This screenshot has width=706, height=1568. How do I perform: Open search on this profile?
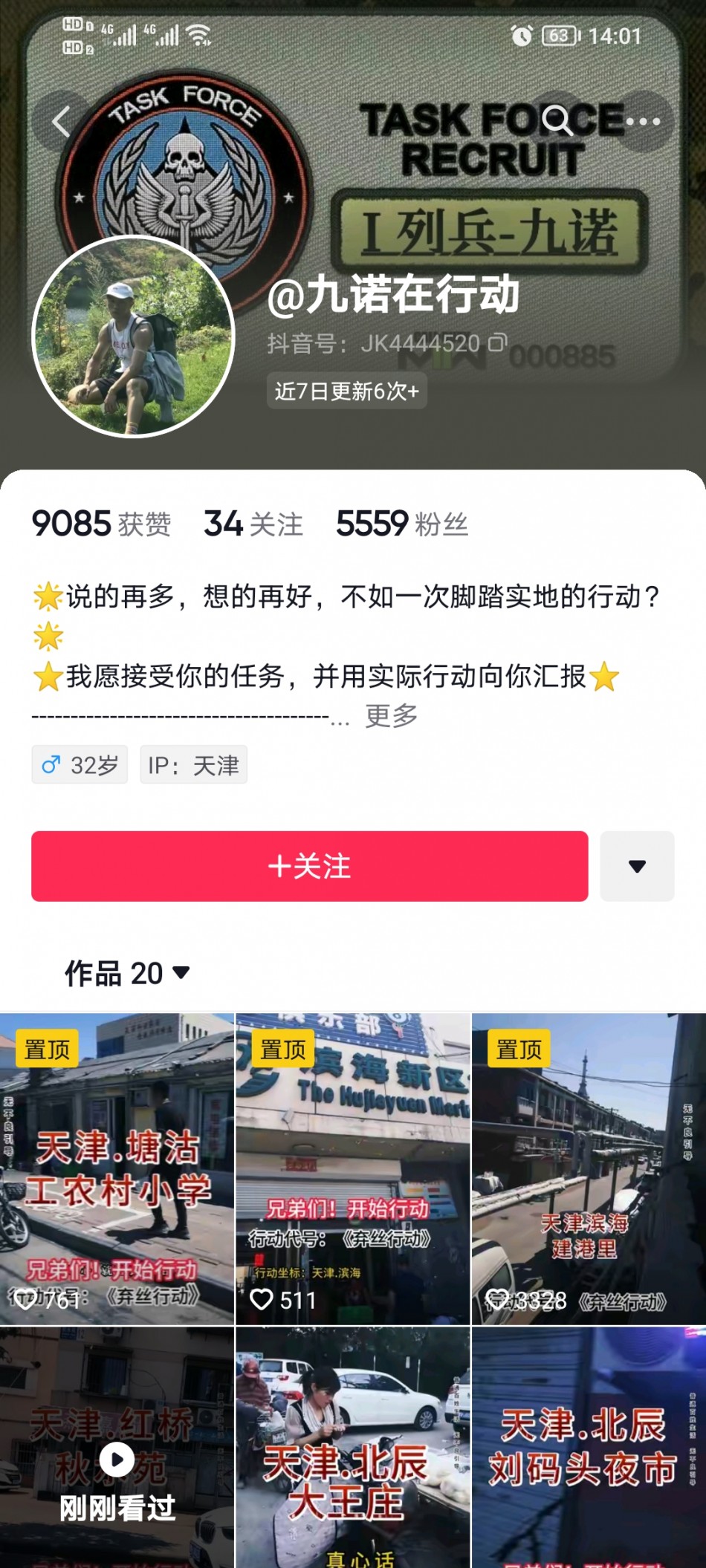(557, 120)
